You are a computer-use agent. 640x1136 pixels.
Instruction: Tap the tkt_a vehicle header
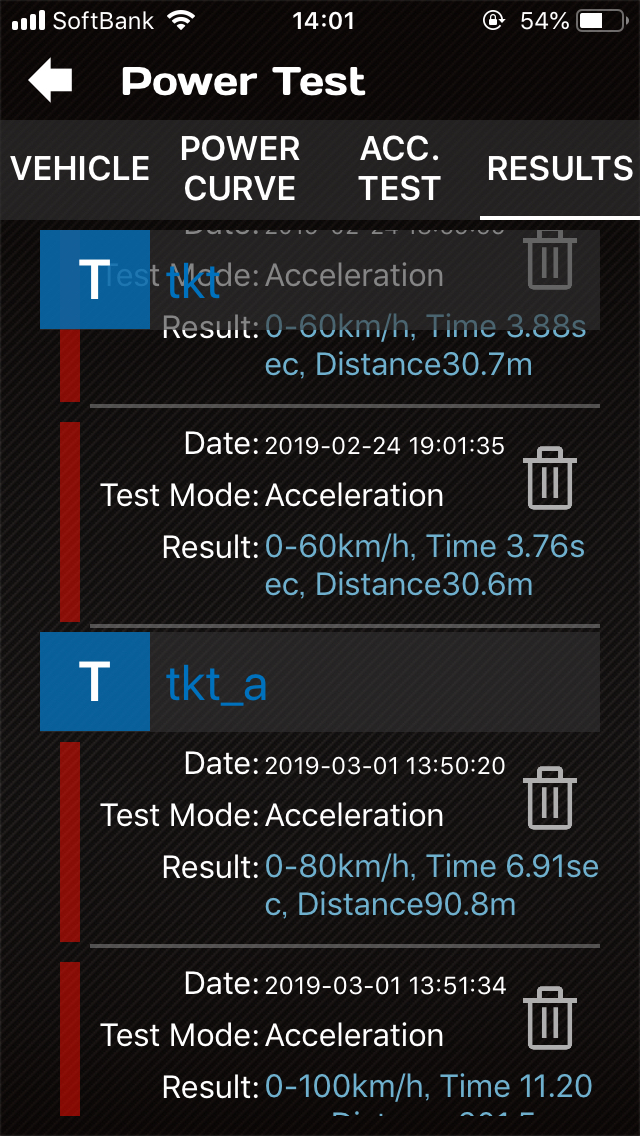tap(320, 682)
